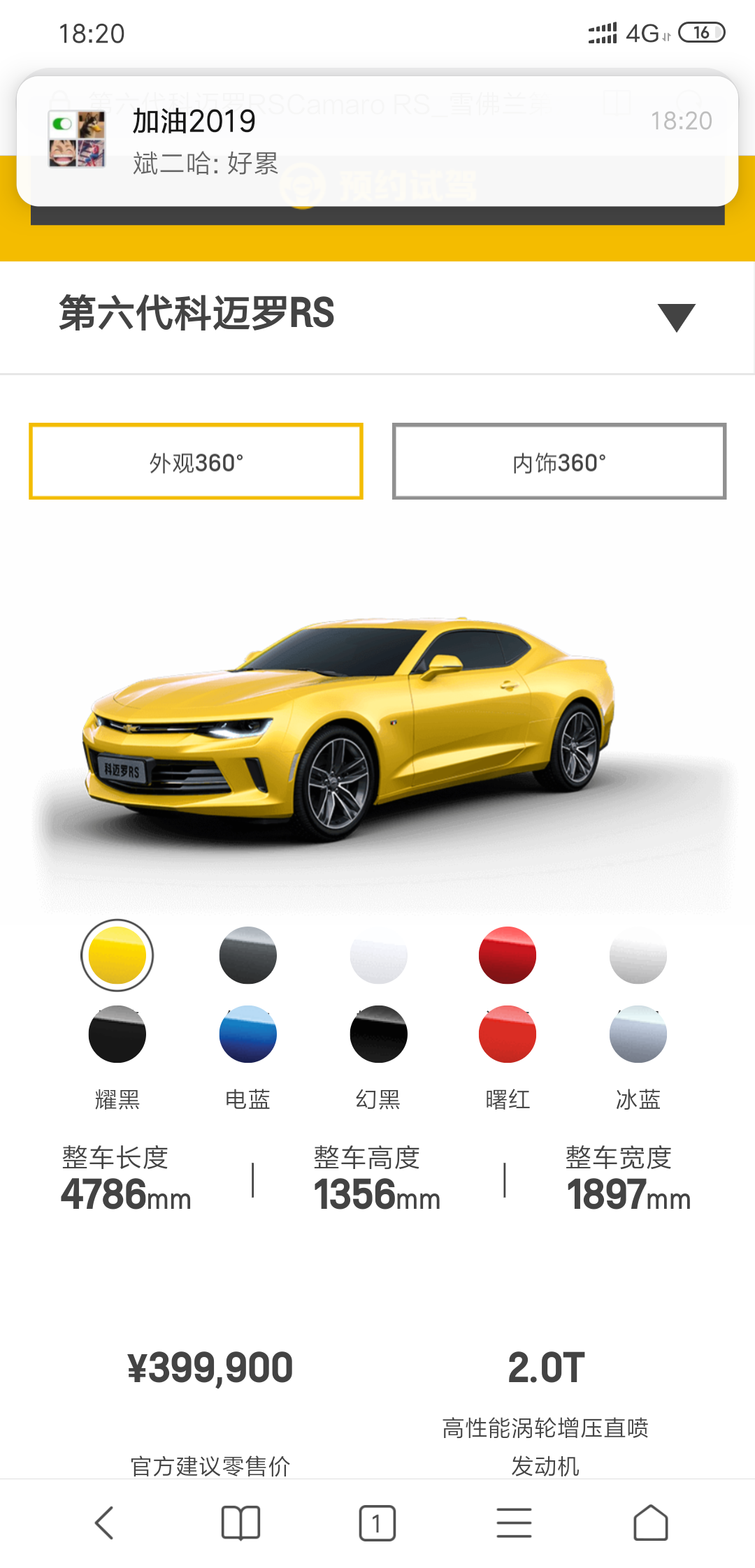Open the 加油2019 message notification
Viewport: 755px width, 1568px height.
coord(377,141)
